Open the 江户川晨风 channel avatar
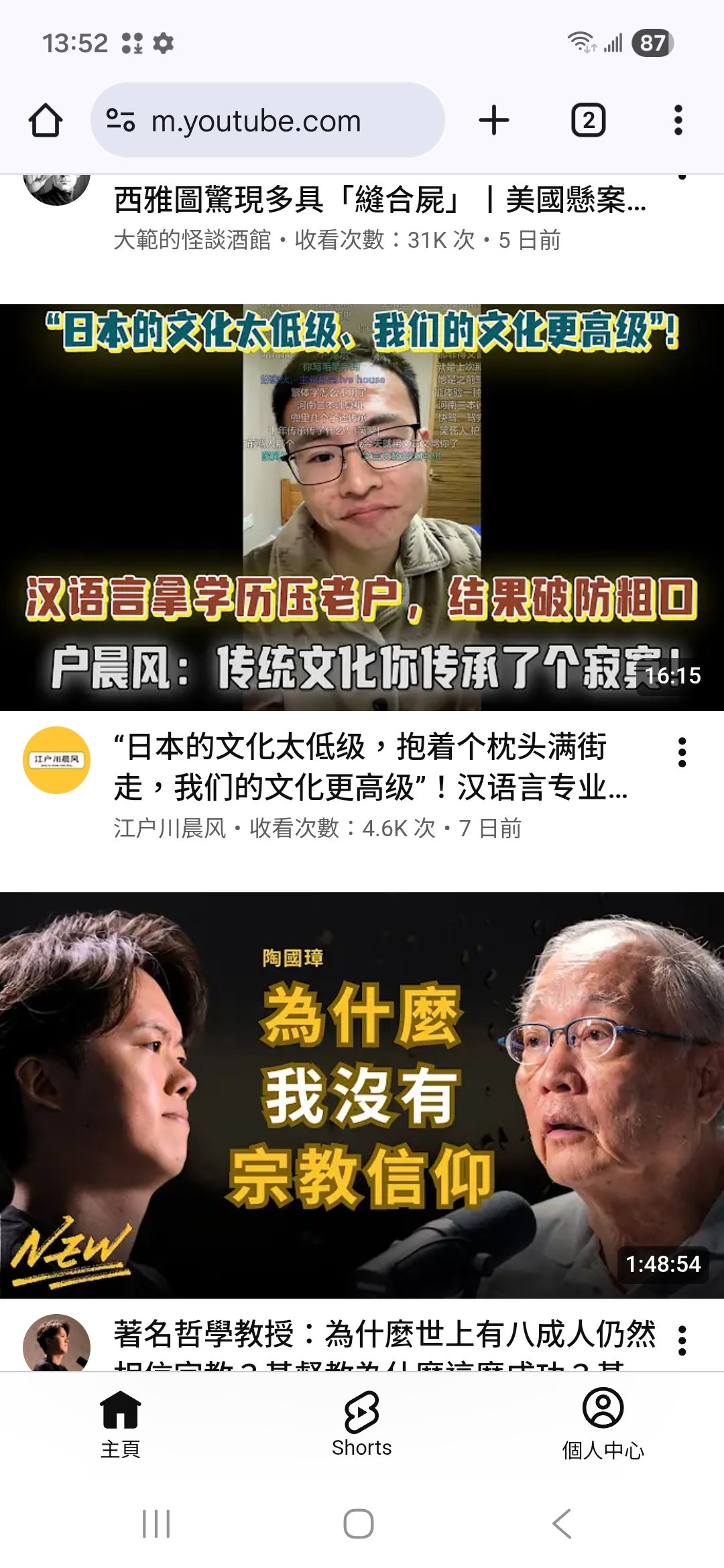 57,760
